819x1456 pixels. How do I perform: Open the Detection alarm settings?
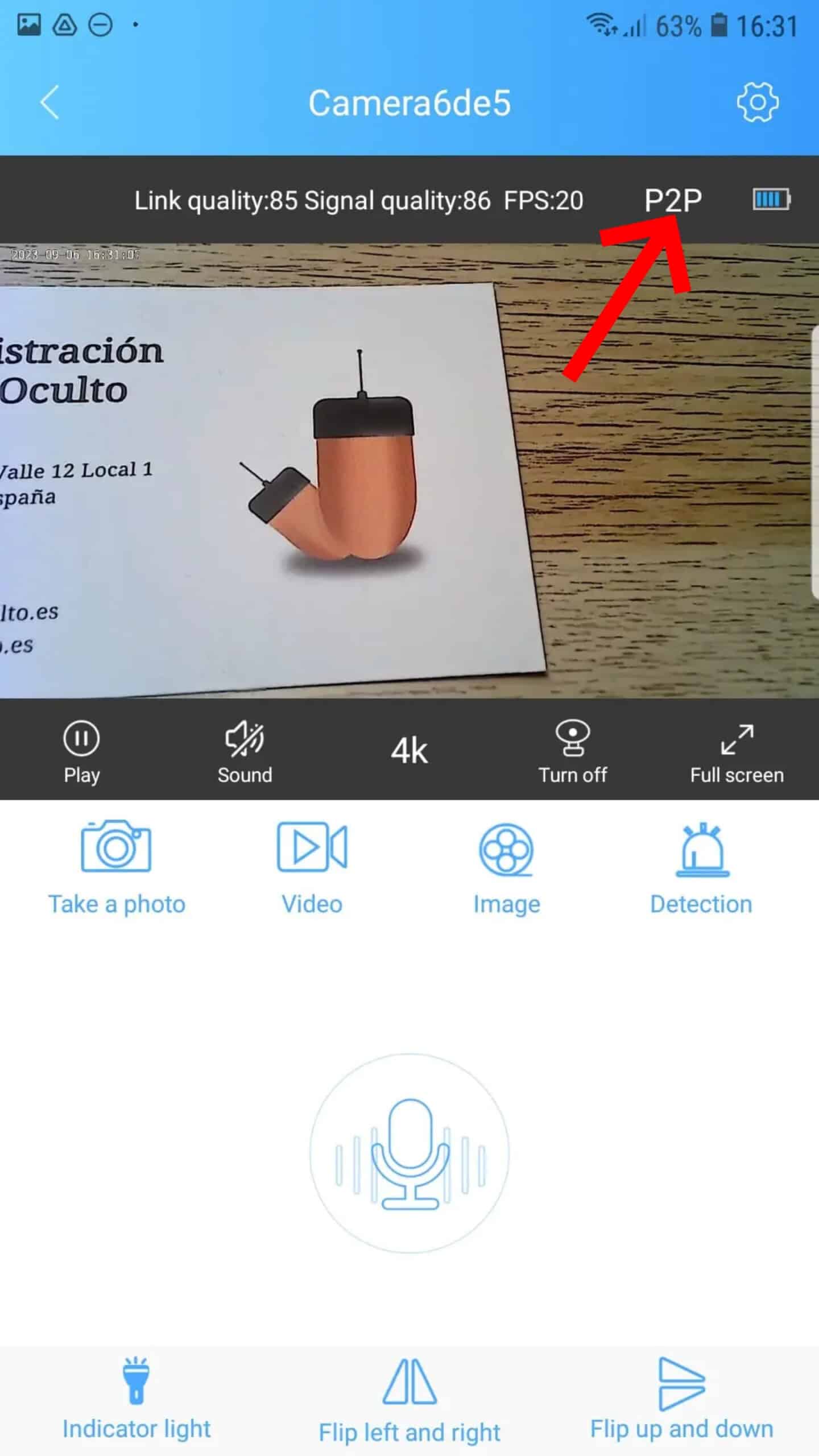coord(701,864)
